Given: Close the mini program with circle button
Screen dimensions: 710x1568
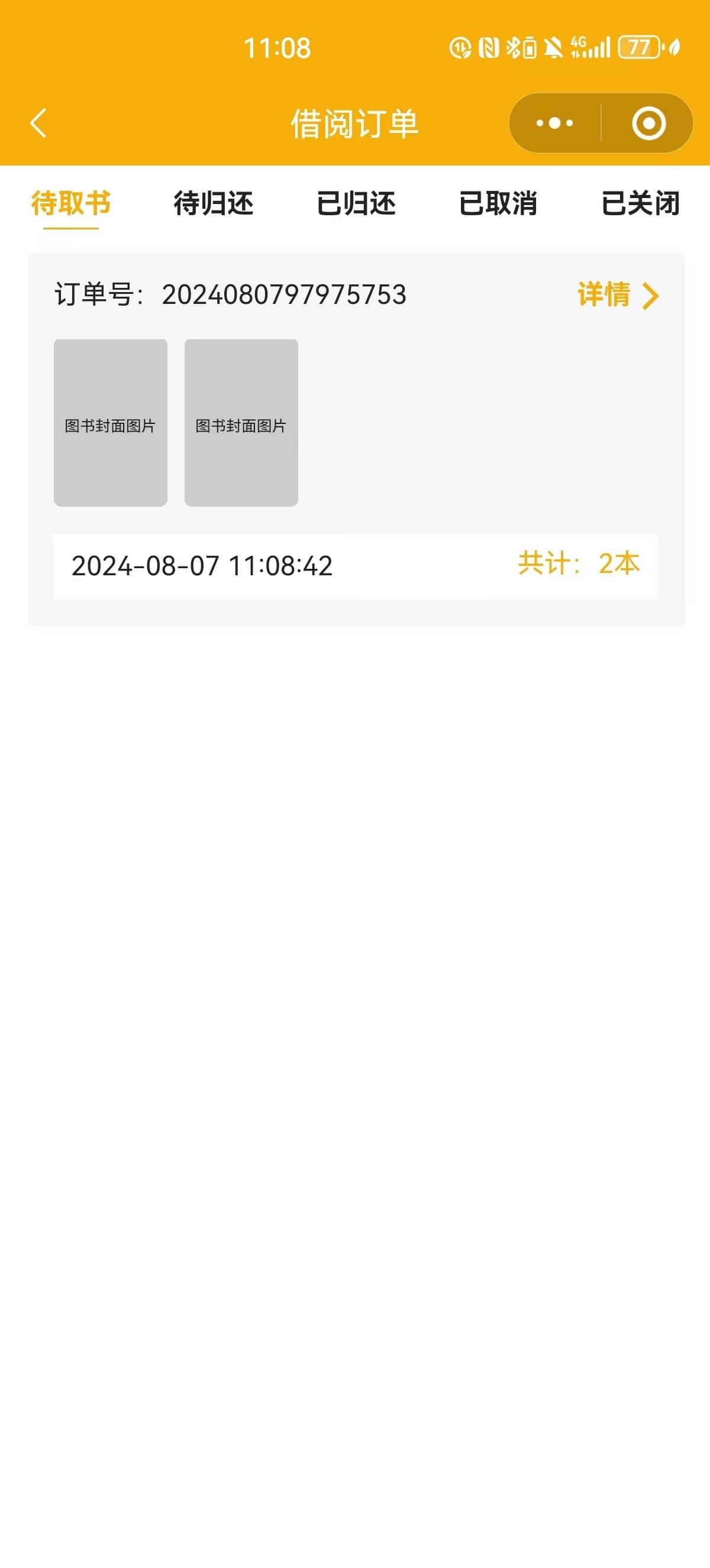Looking at the screenshot, I should pos(648,124).
